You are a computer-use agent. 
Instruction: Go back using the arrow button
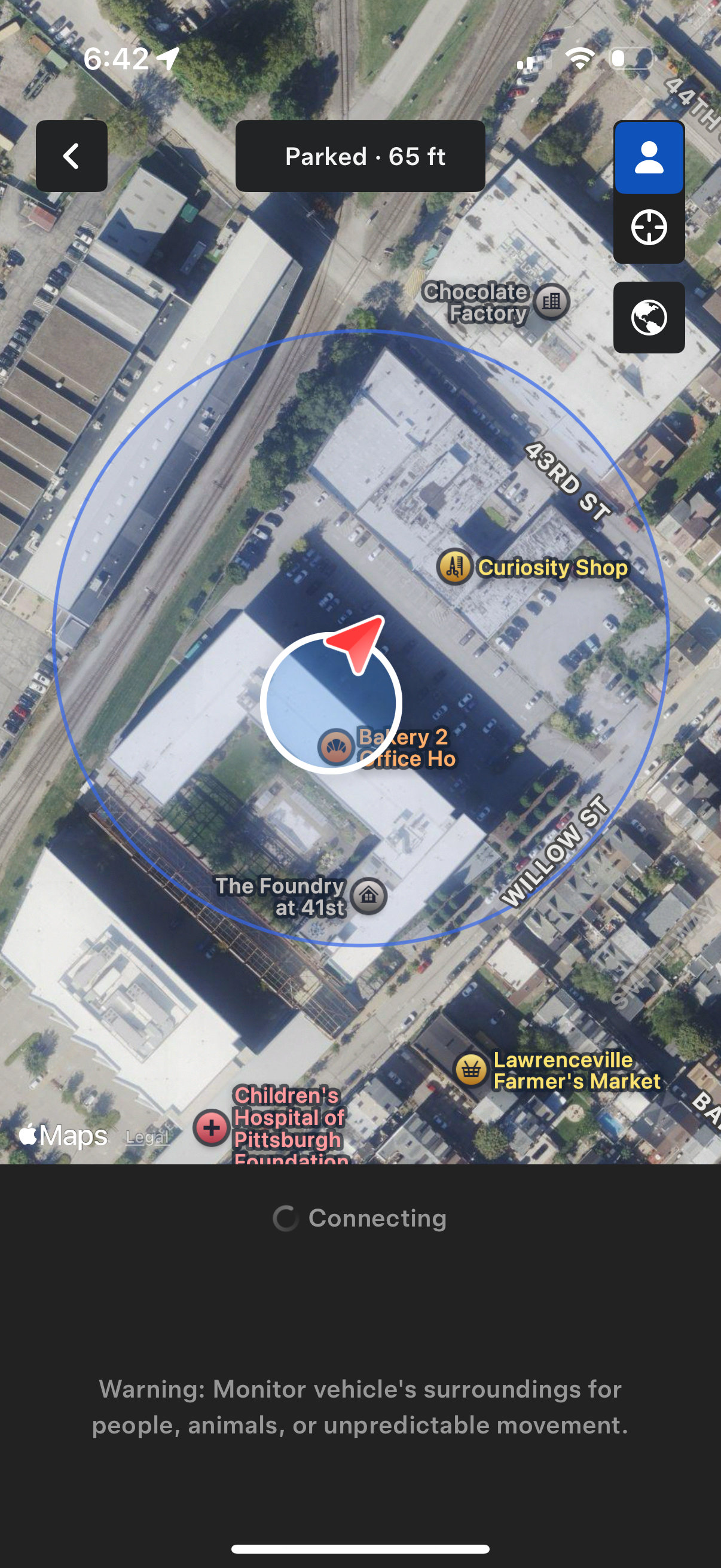[x=72, y=157]
